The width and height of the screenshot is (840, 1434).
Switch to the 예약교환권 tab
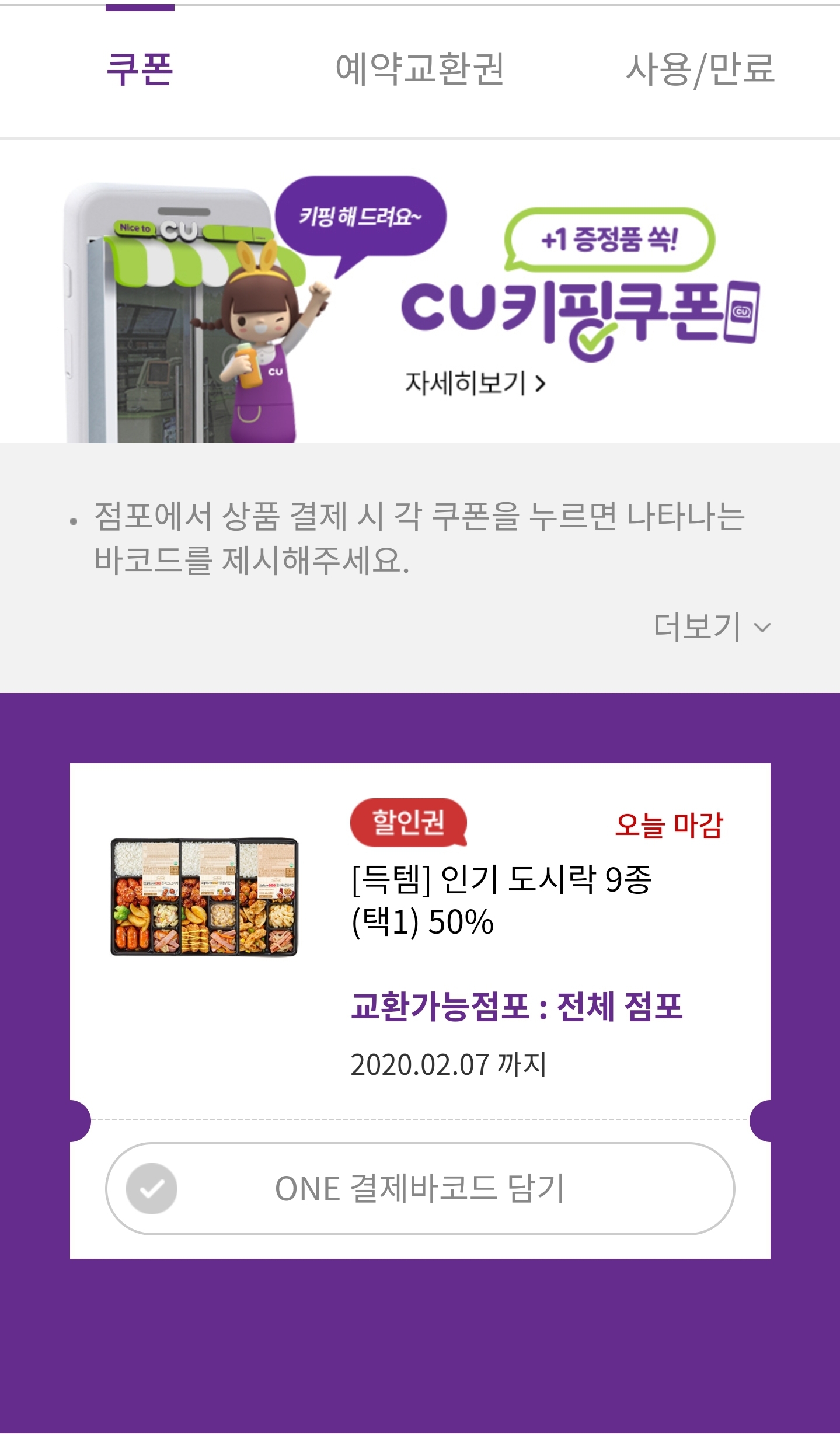(x=420, y=69)
